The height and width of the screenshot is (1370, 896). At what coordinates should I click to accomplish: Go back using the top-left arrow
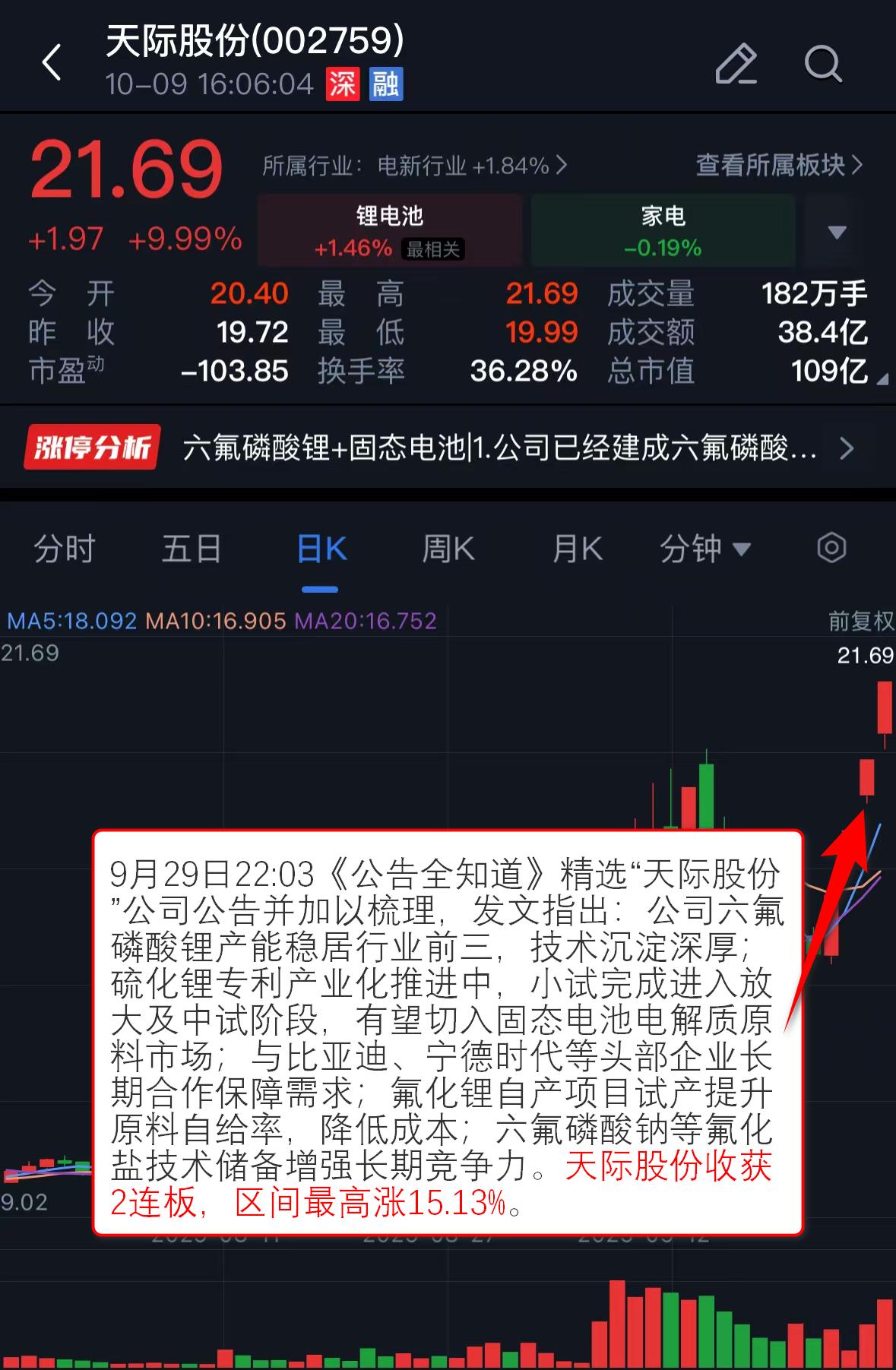(x=52, y=62)
